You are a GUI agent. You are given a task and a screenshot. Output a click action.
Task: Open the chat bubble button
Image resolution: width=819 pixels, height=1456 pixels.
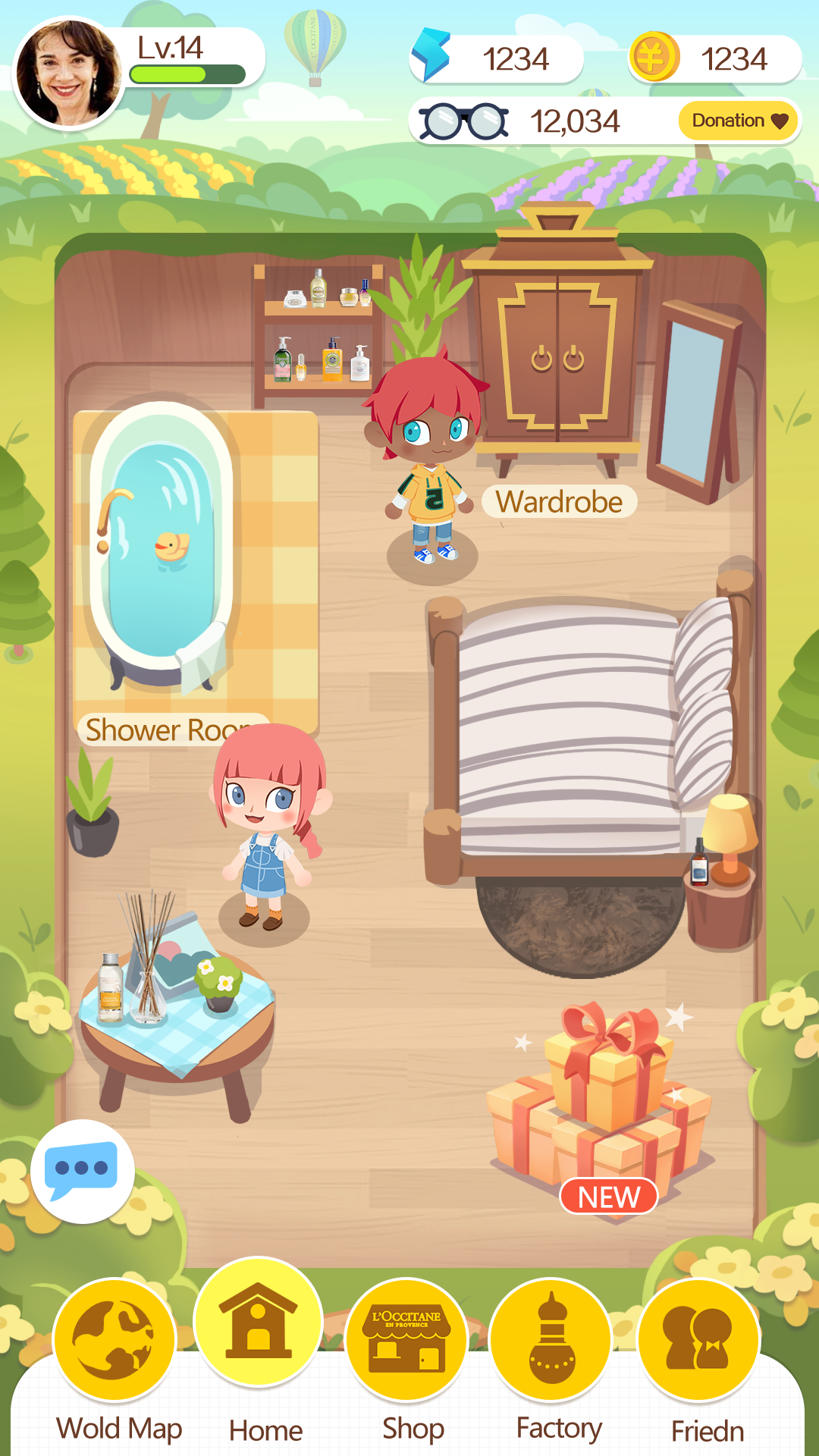coord(83,1171)
